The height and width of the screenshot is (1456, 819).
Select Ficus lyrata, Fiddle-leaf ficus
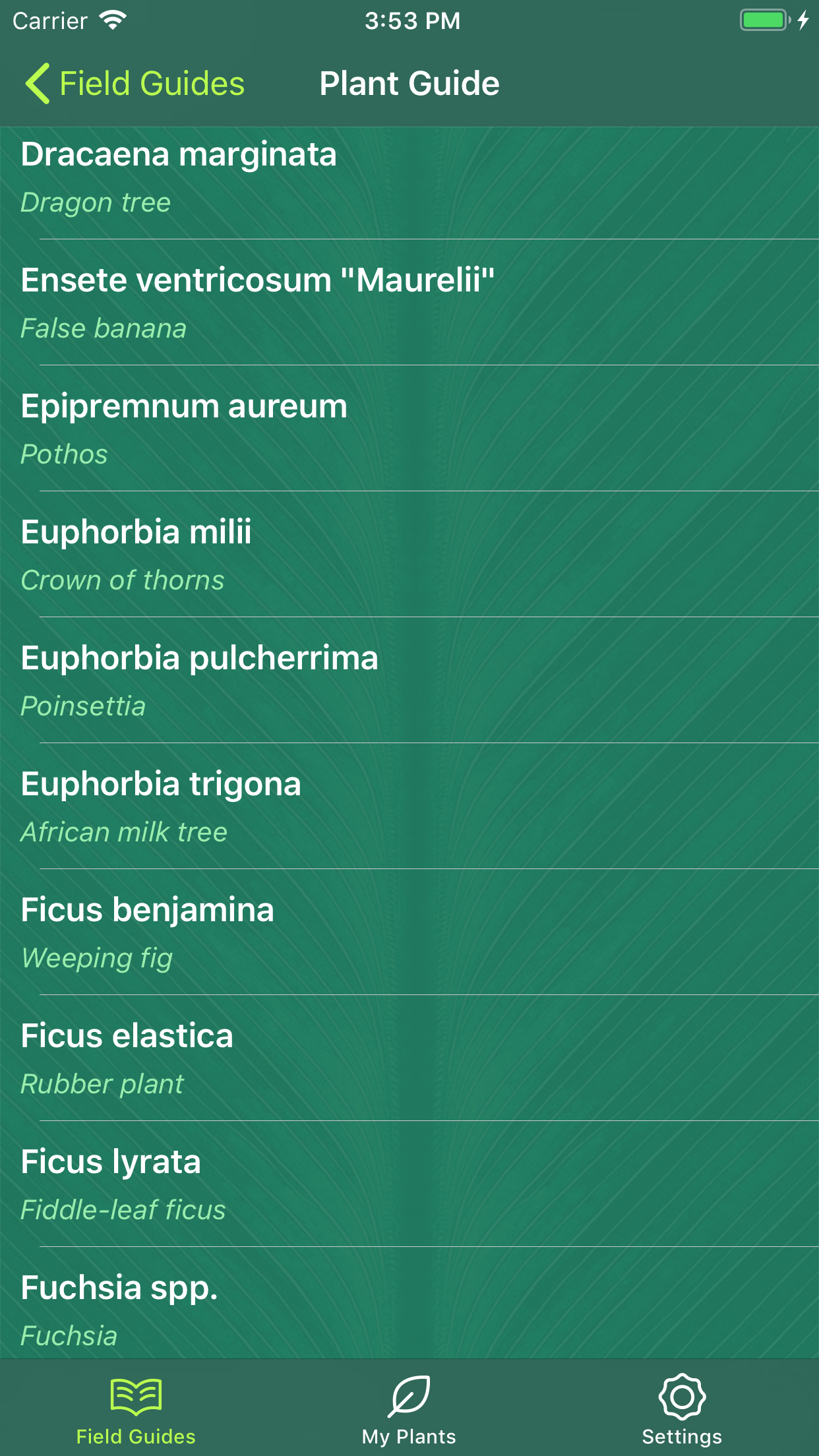(409, 1185)
